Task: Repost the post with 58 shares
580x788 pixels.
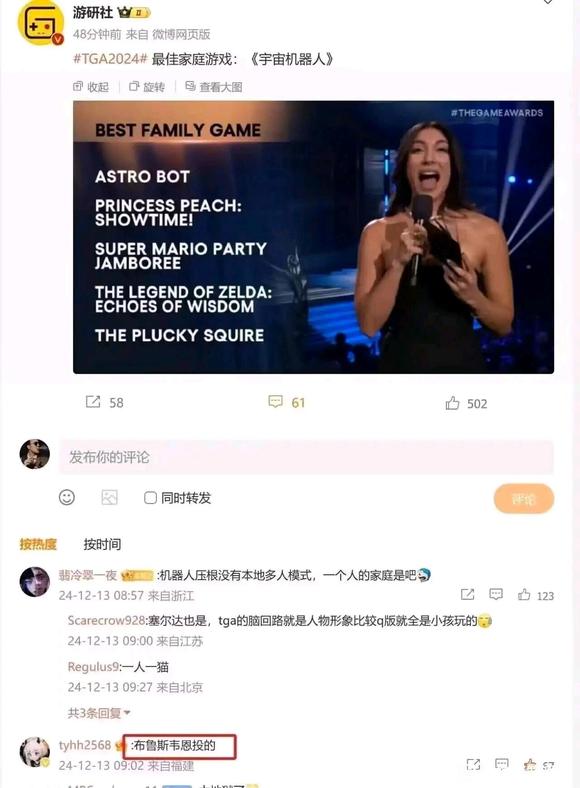Action: (x=104, y=403)
